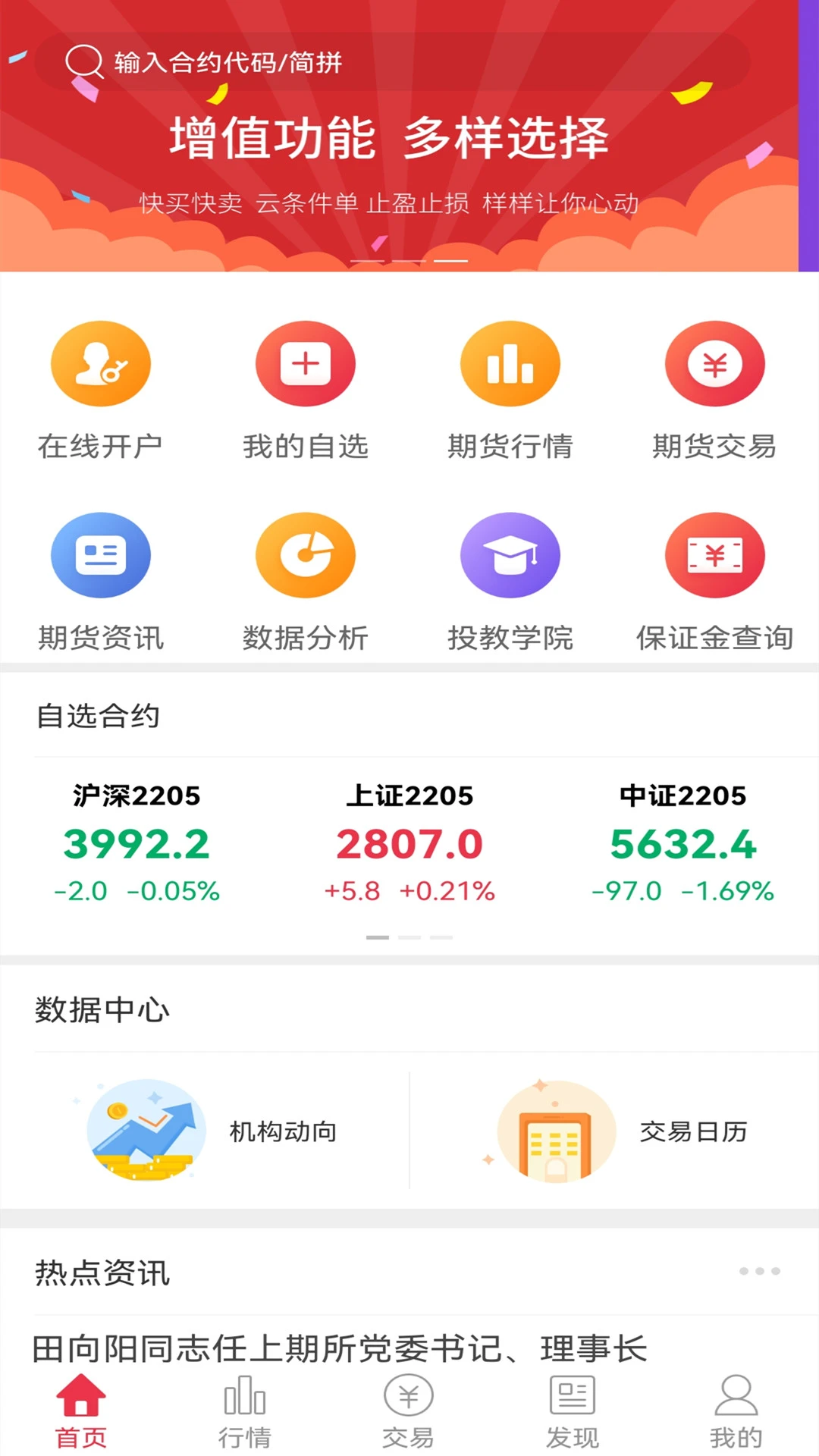Screen dimensions: 819x1456
Task: Tap the search magnifier icon
Action: (83, 62)
